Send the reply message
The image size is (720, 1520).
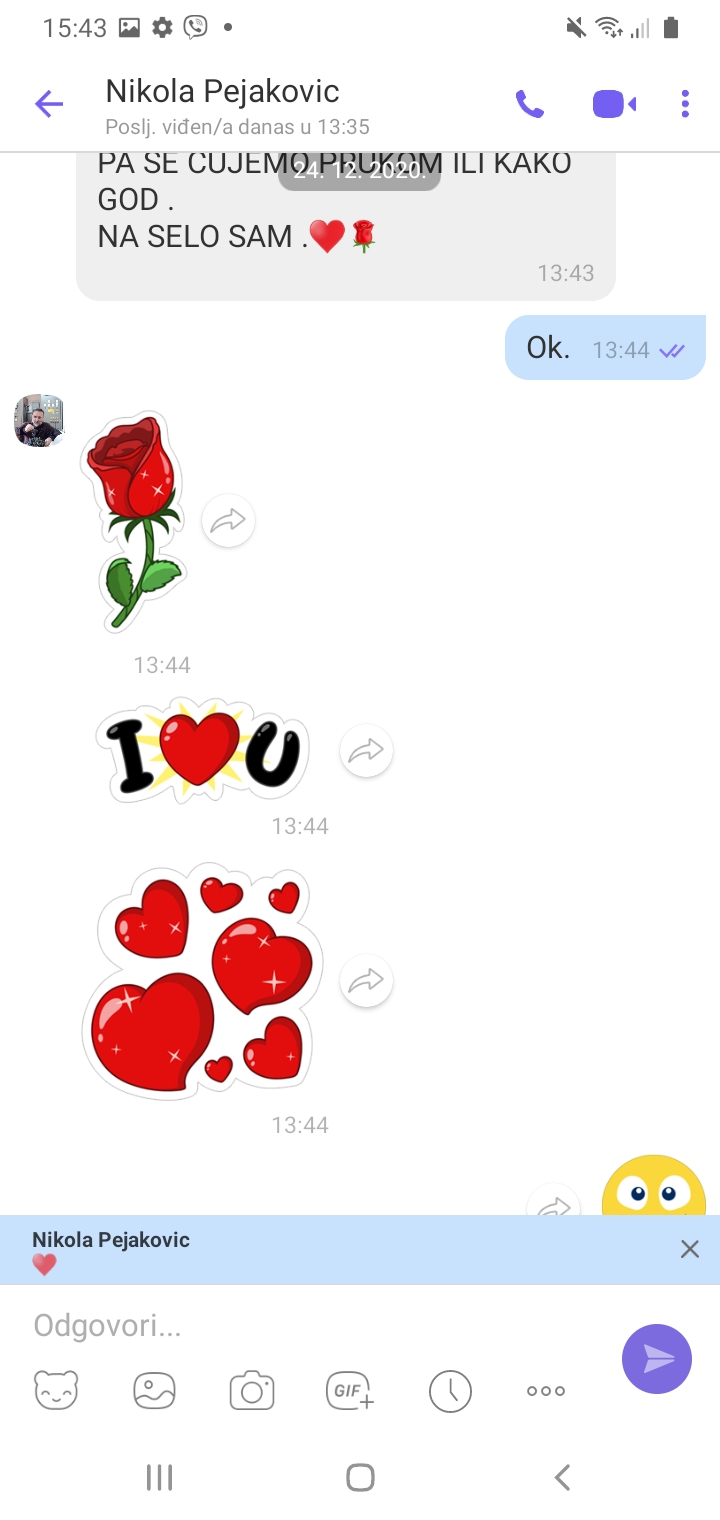pyautogui.click(x=656, y=1358)
